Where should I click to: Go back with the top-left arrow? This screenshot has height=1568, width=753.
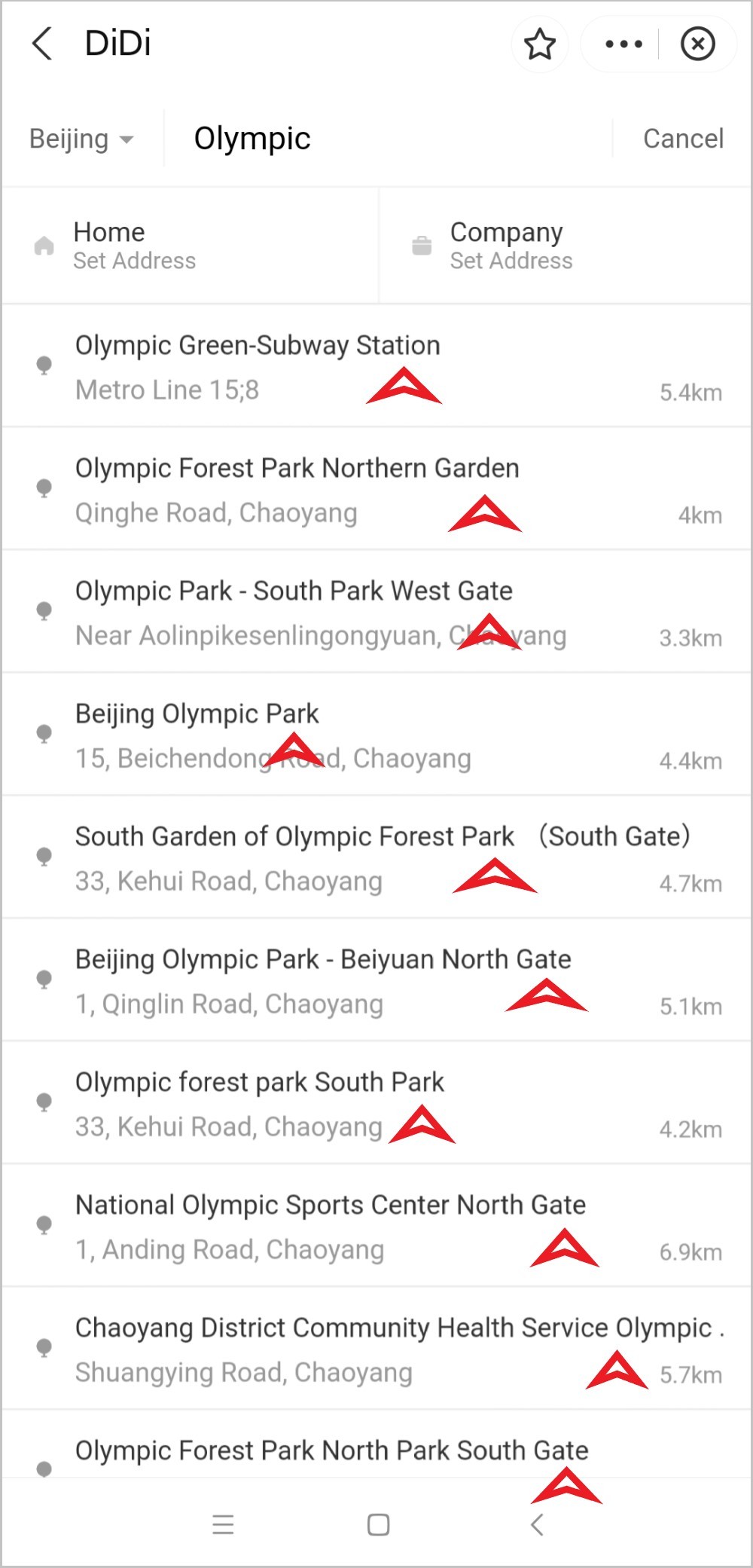(43, 44)
